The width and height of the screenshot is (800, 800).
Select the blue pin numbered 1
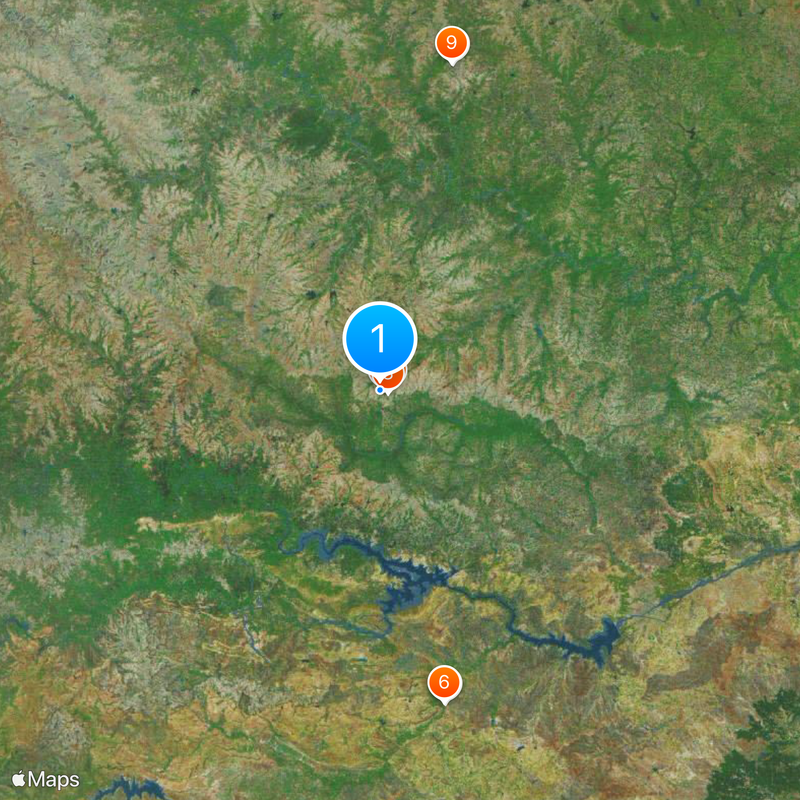click(380, 338)
